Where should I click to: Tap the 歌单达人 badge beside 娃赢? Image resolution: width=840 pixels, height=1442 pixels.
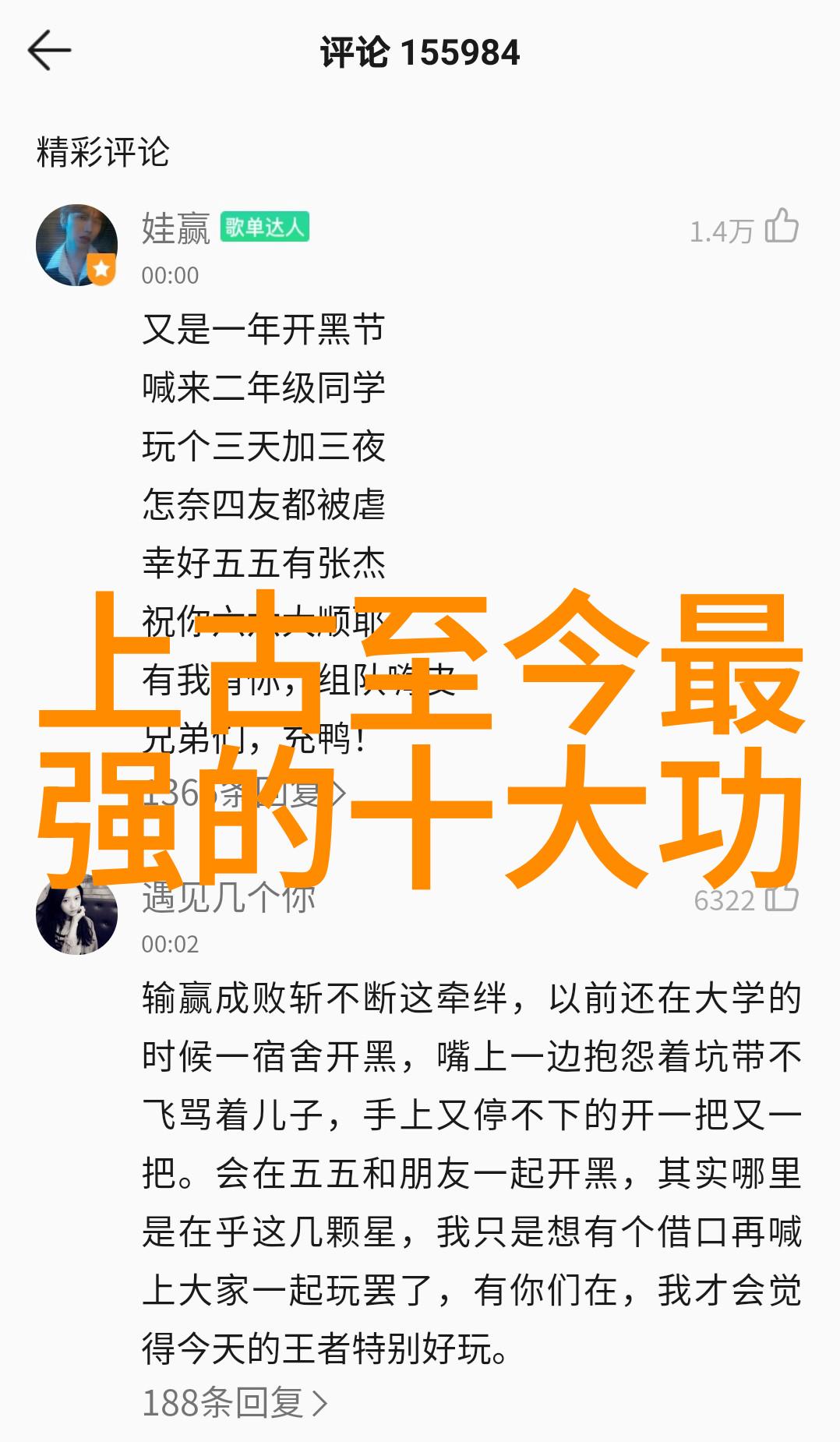265,227
